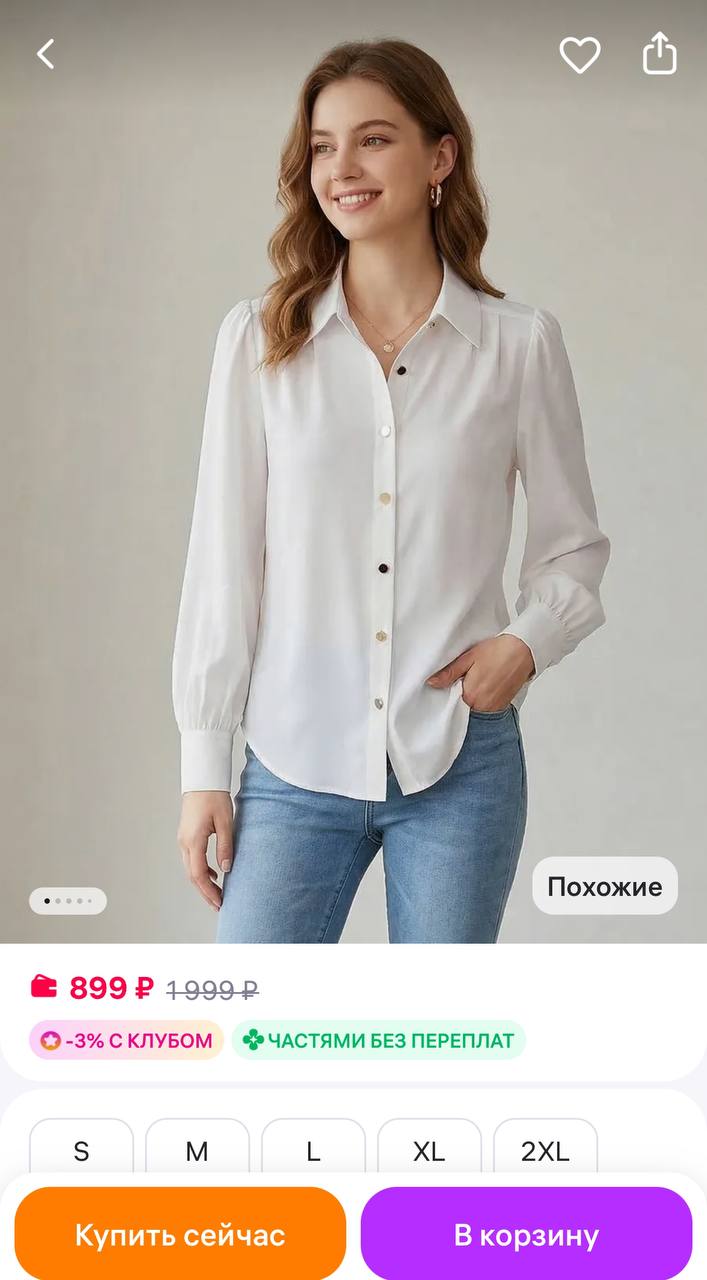Image resolution: width=707 pixels, height=1280 pixels.
Task: Add item with В корзину button
Action: click(526, 1234)
